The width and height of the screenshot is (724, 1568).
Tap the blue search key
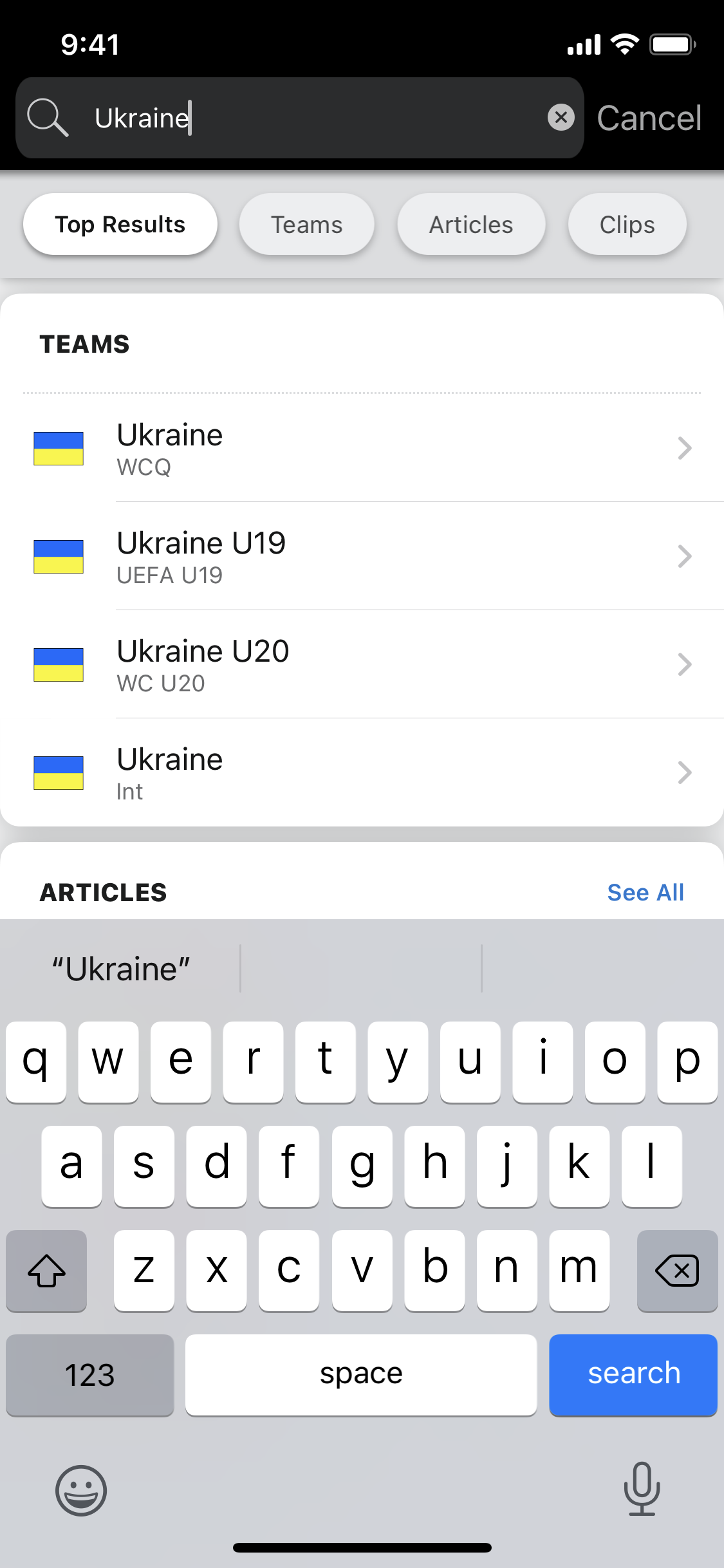(633, 1374)
